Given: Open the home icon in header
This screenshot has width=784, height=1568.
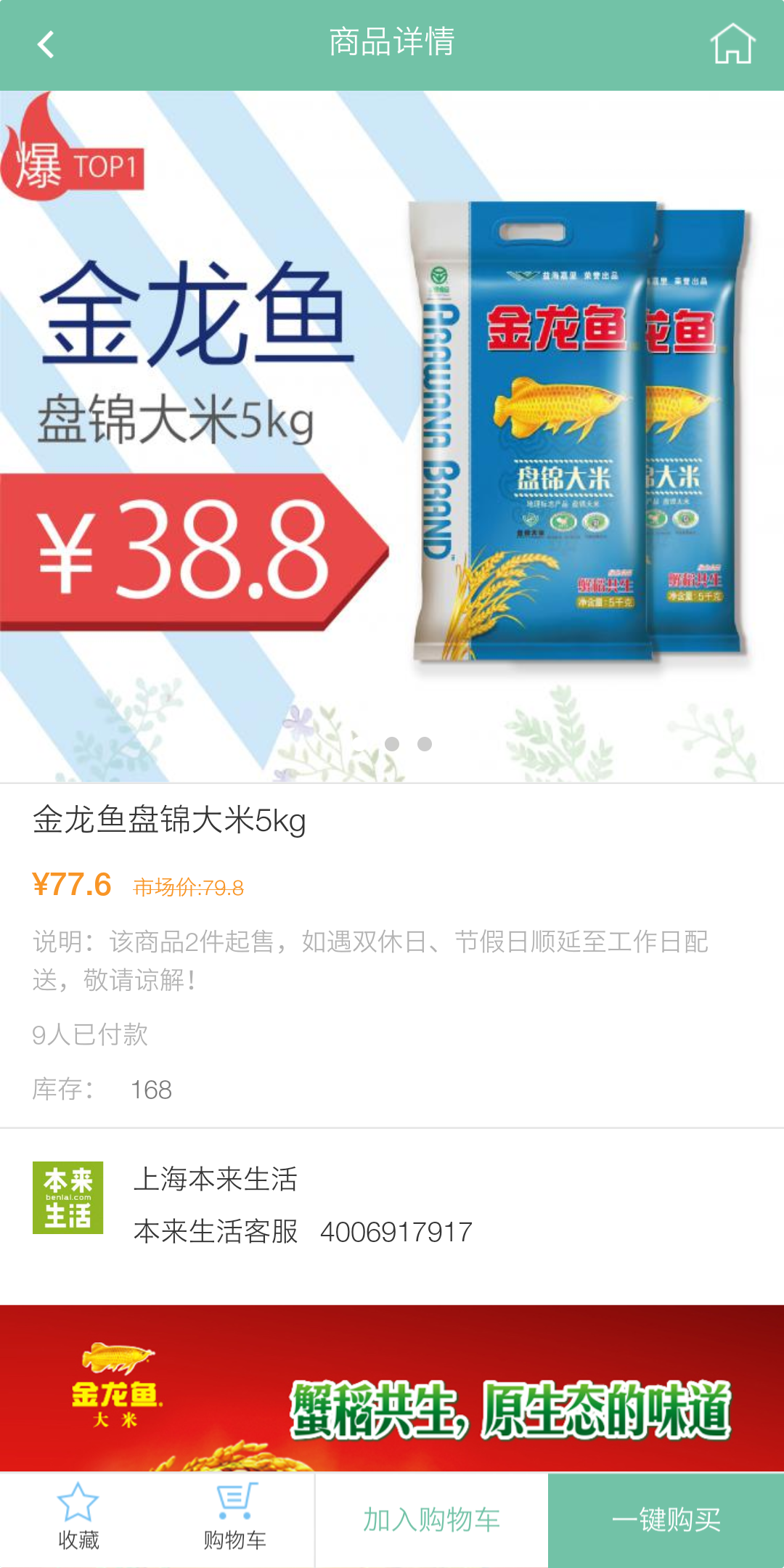Looking at the screenshot, I should pyautogui.click(x=732, y=44).
